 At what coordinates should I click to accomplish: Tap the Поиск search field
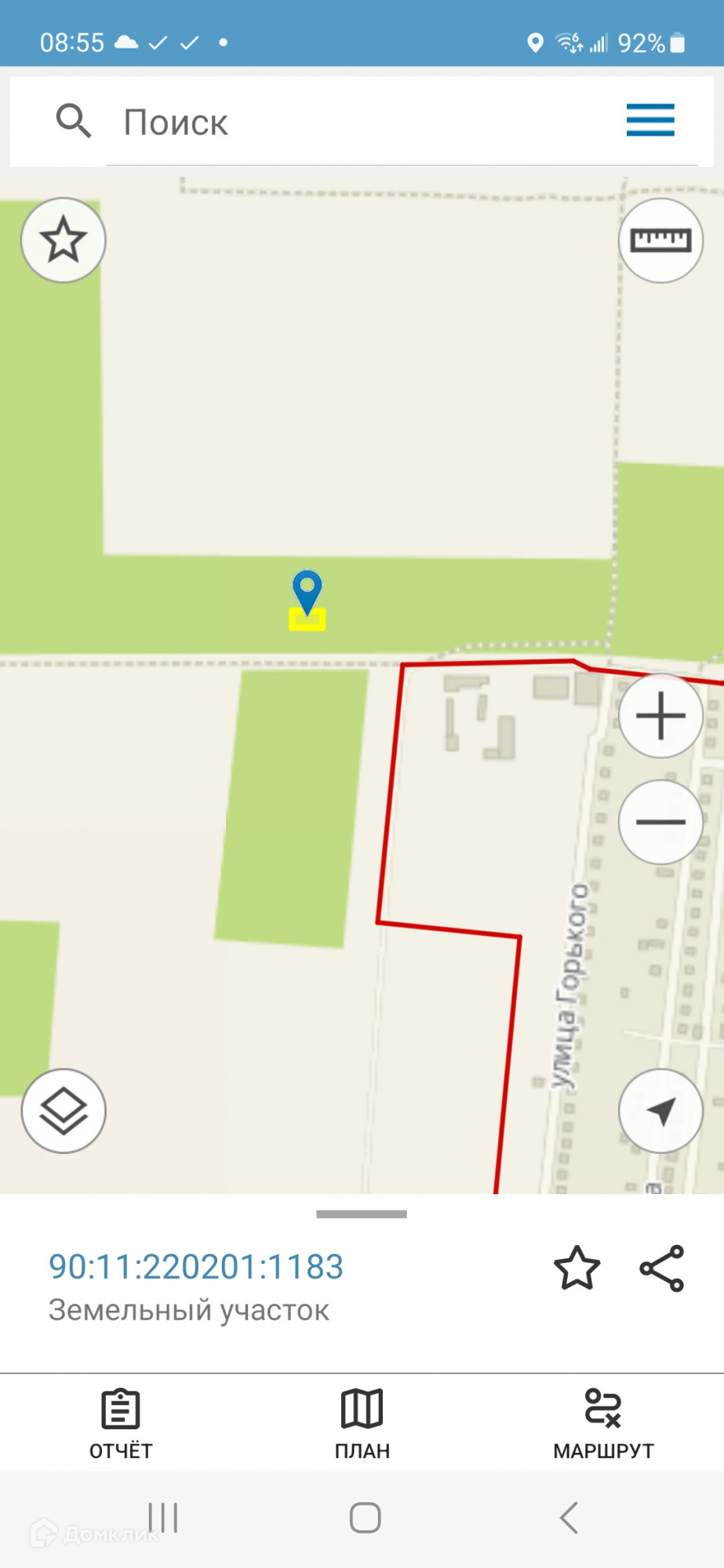(361, 122)
